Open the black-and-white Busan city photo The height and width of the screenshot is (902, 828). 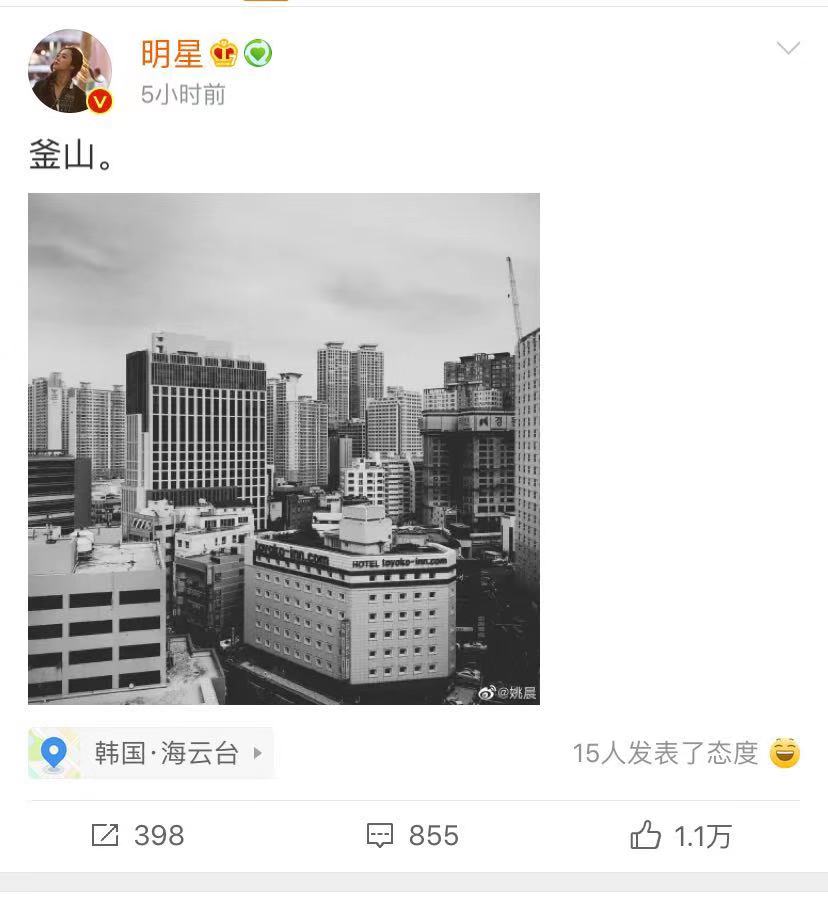pyautogui.click(x=284, y=449)
